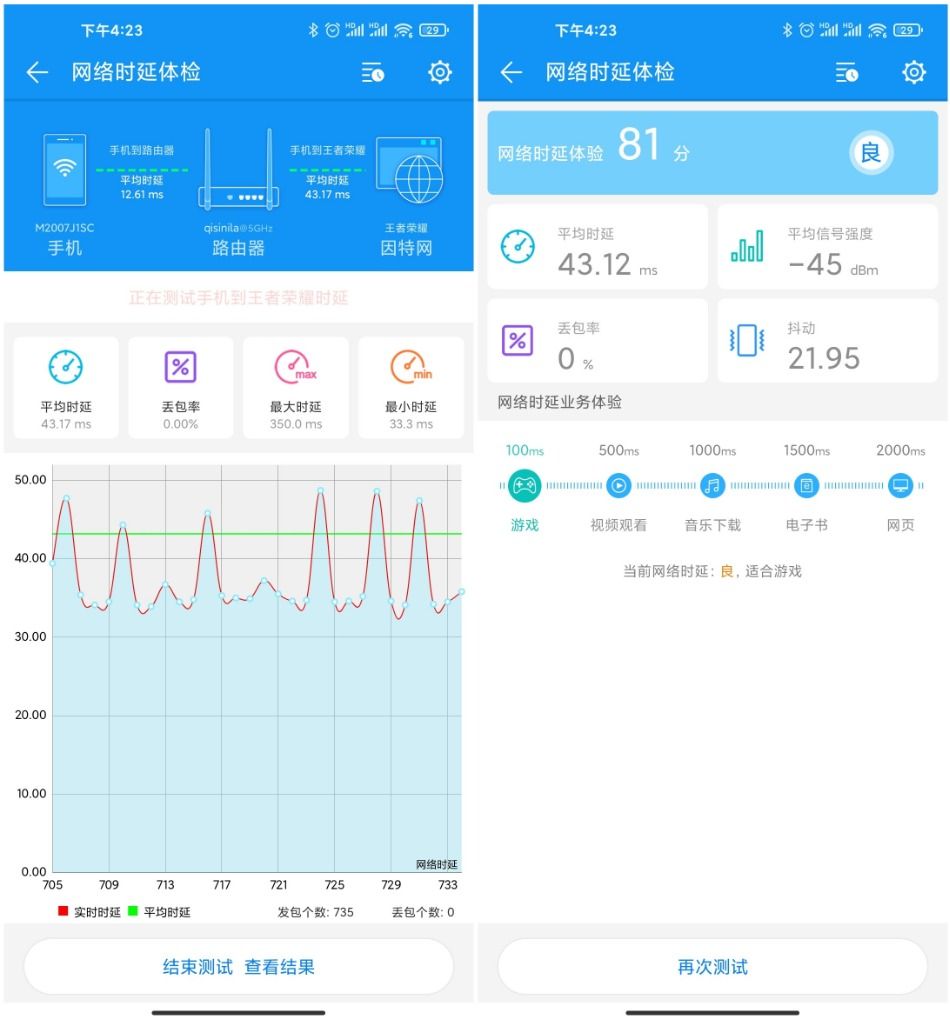Open test history on the live chart screen
Viewport: 950px width, 1026px height.
click(373, 72)
